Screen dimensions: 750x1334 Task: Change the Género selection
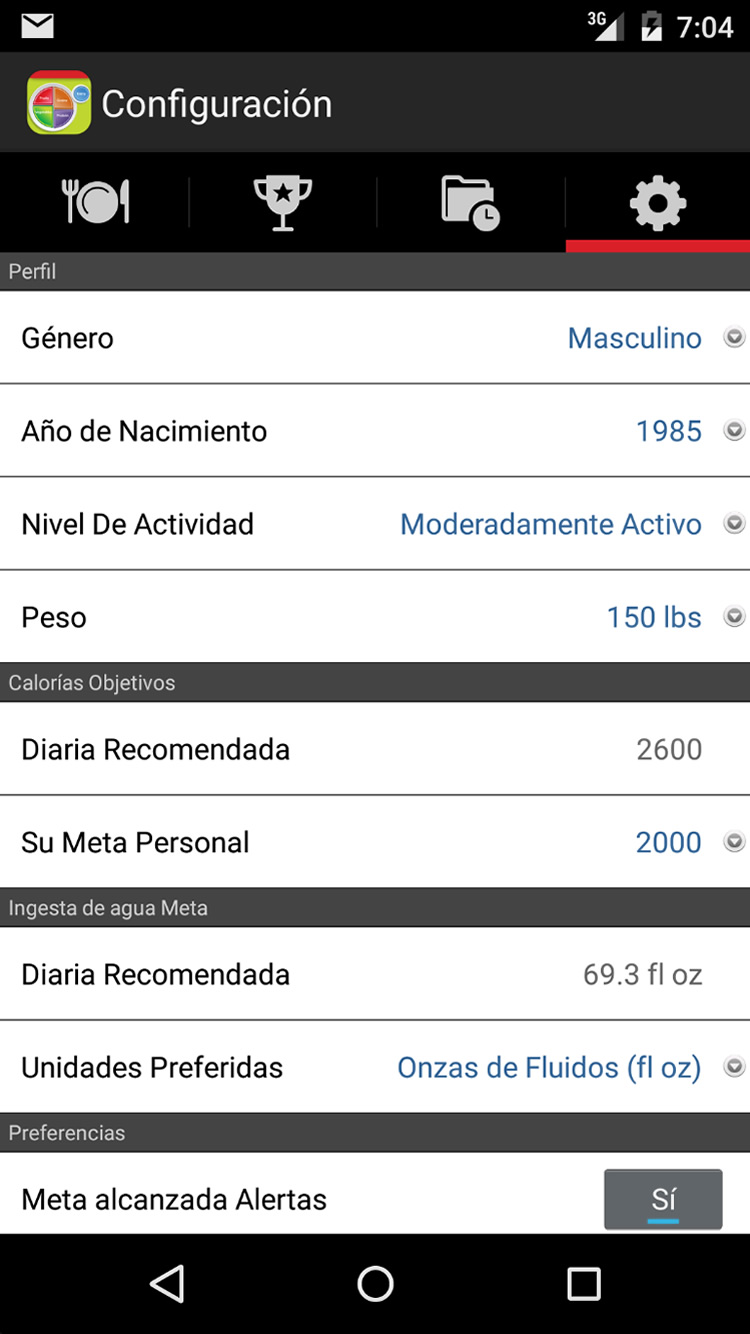(x=375, y=338)
